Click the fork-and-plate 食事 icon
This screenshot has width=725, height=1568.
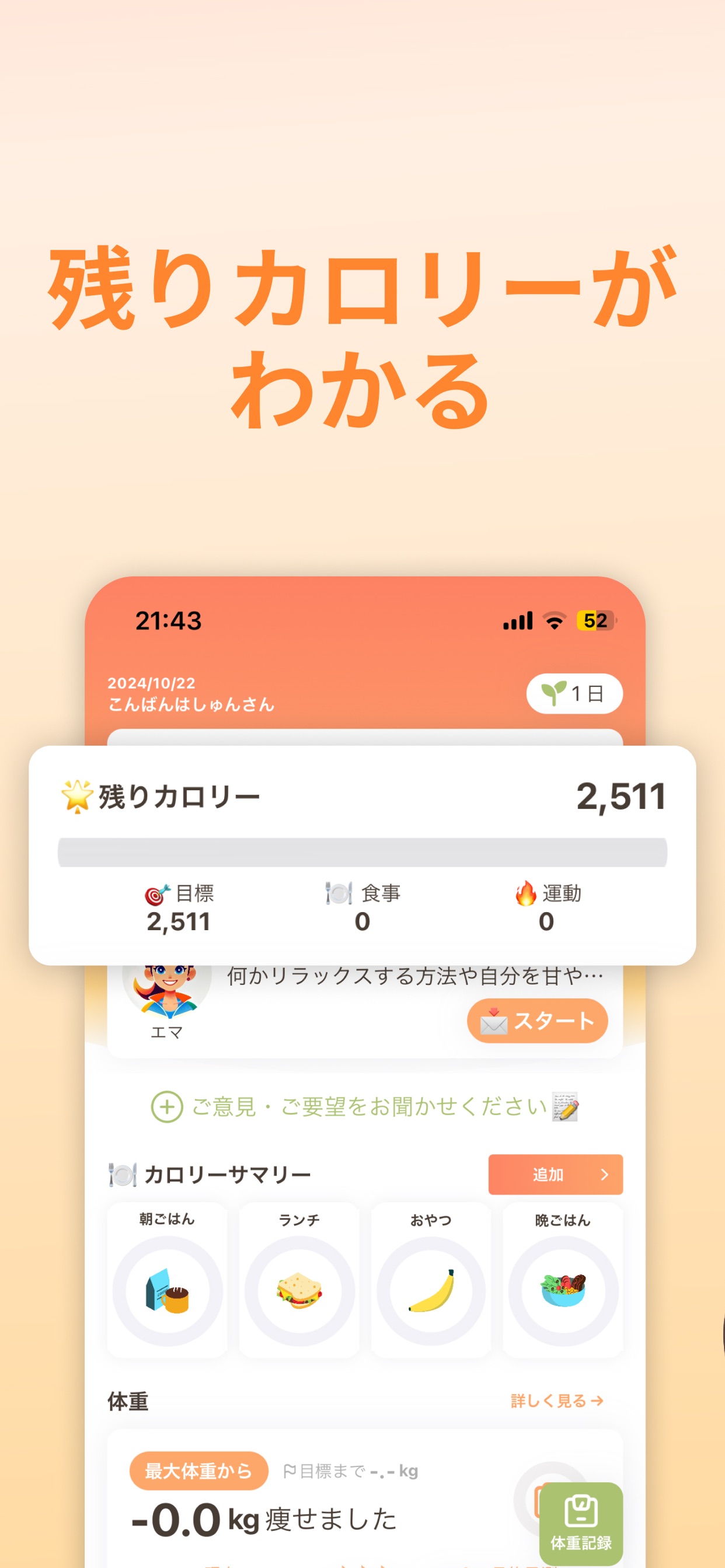point(337,893)
